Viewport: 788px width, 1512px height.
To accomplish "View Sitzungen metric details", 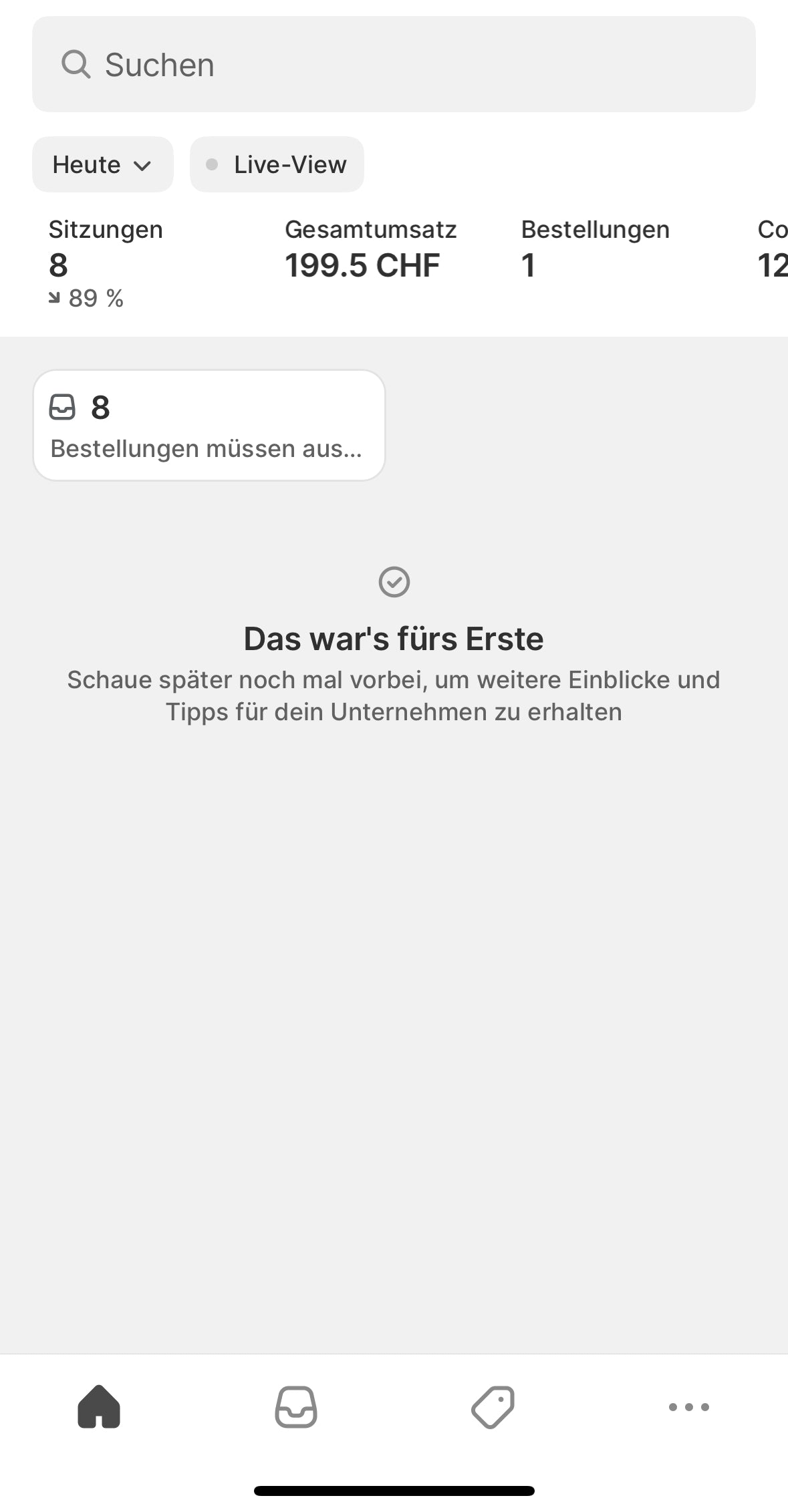I will pyautogui.click(x=106, y=263).
